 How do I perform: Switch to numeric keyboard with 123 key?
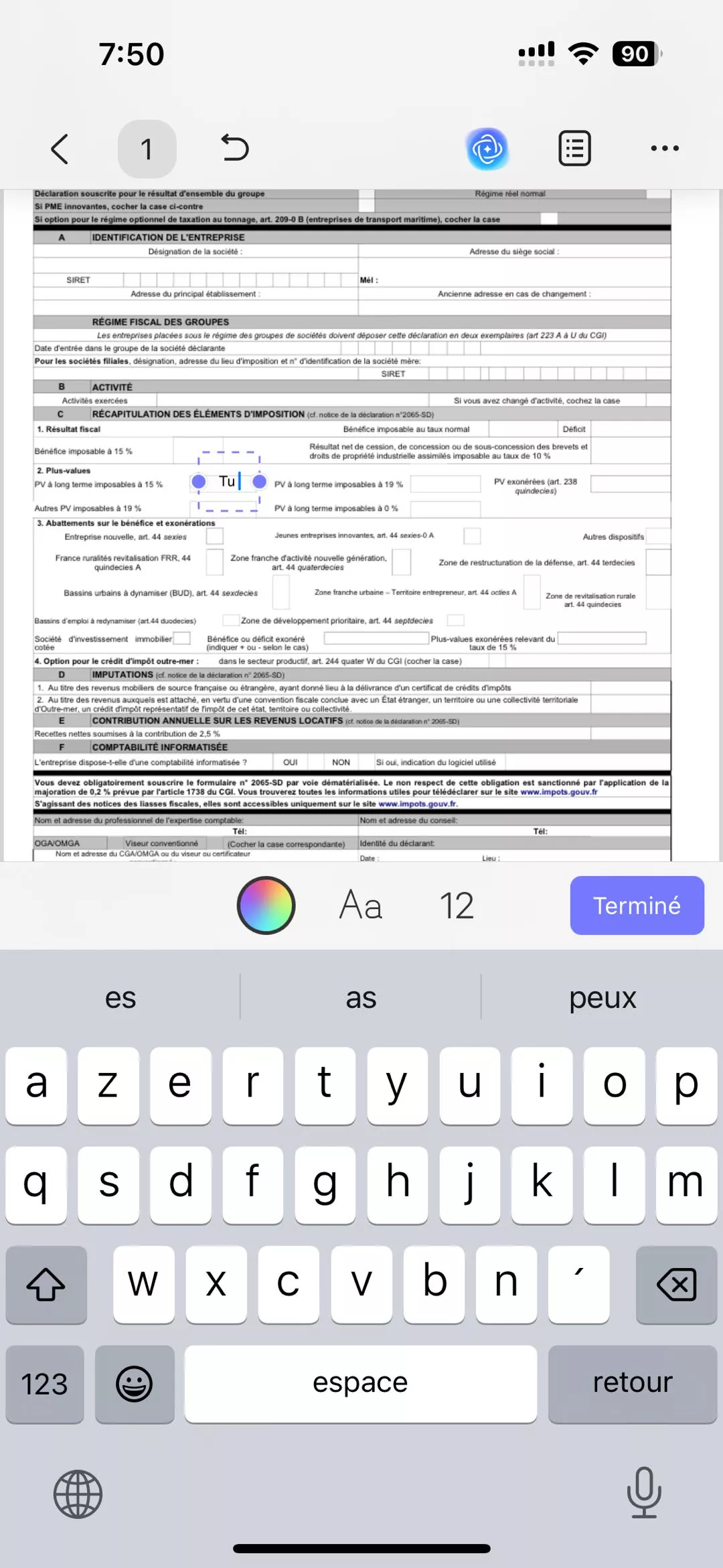coord(44,1382)
